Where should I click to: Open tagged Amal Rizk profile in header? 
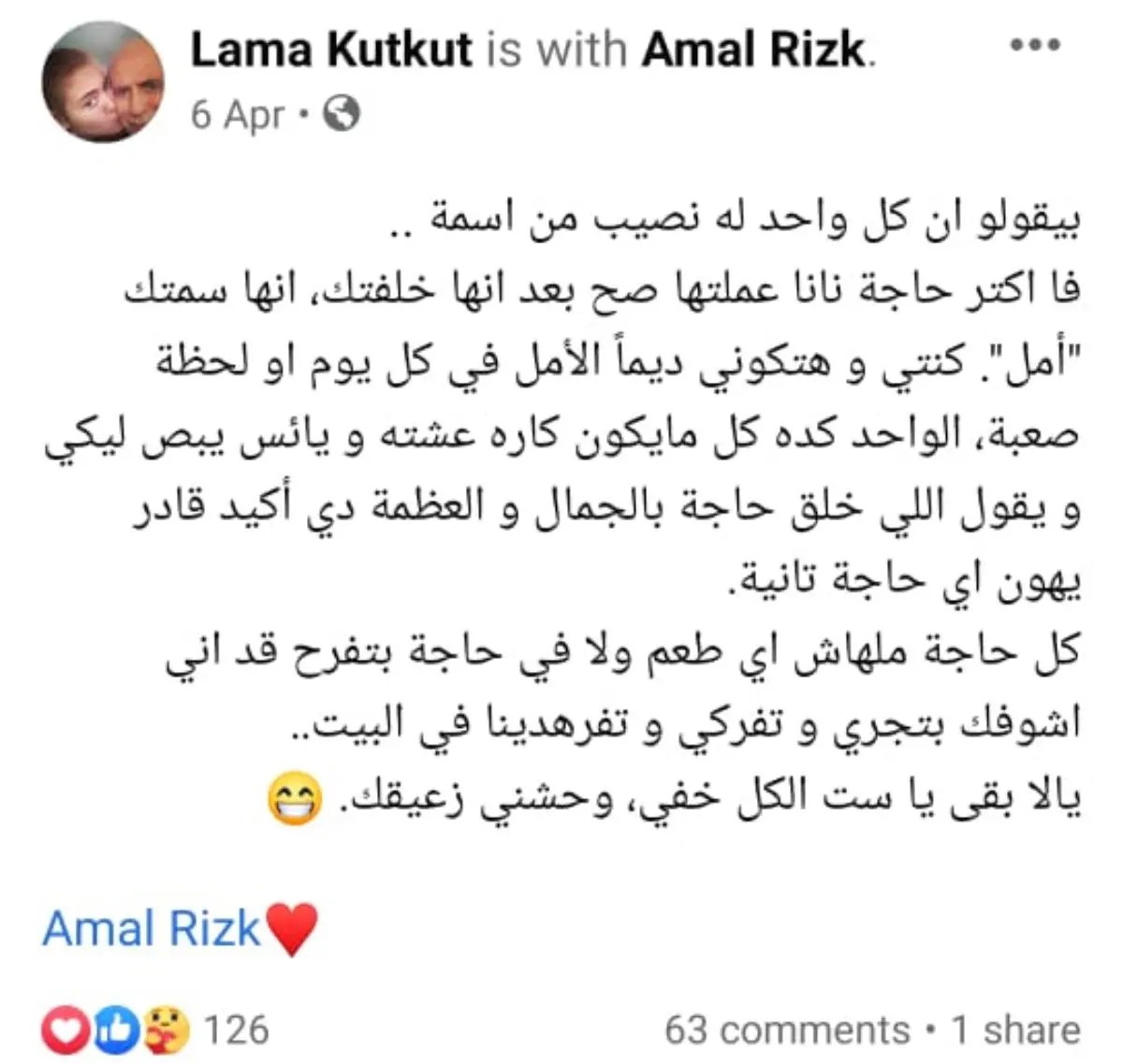pyautogui.click(x=754, y=50)
